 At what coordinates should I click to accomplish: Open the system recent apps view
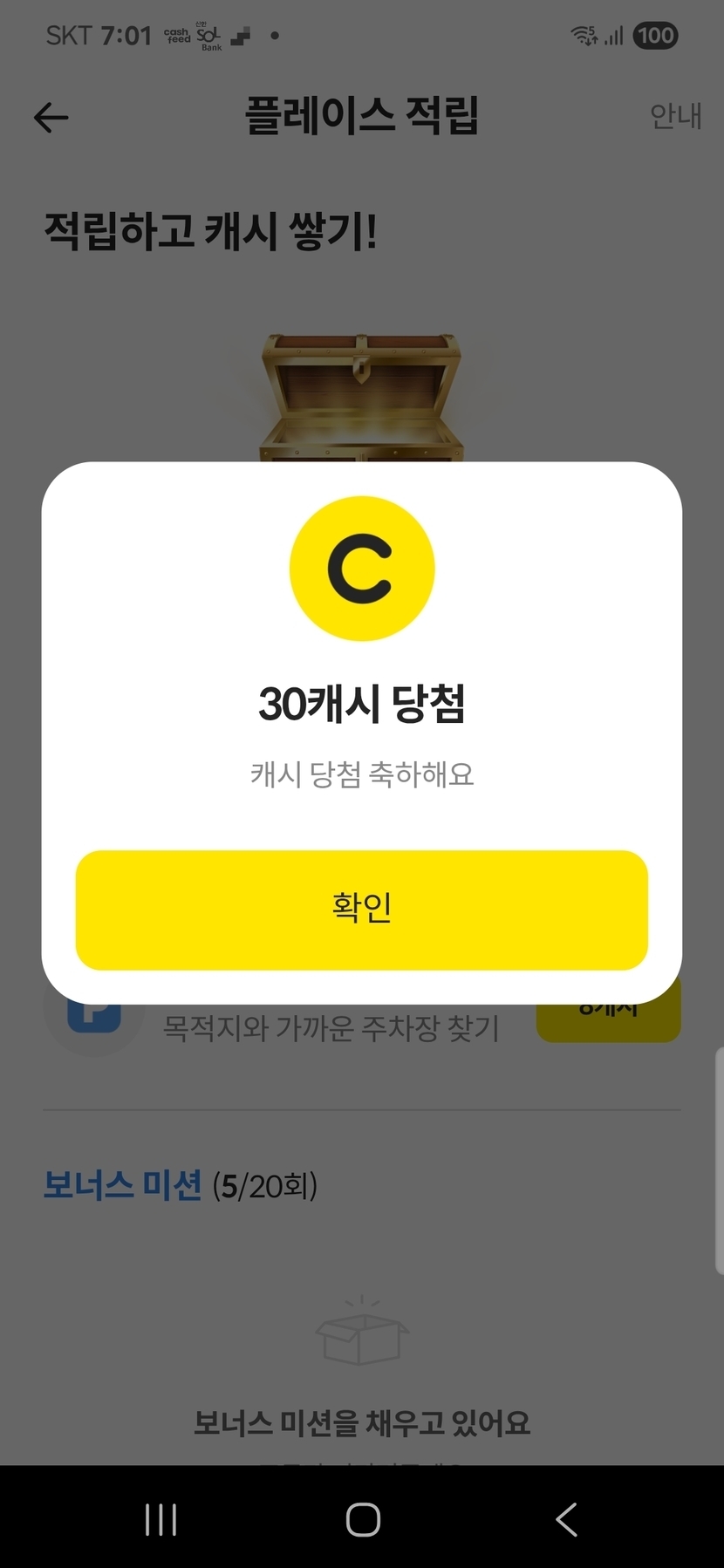tap(161, 1519)
